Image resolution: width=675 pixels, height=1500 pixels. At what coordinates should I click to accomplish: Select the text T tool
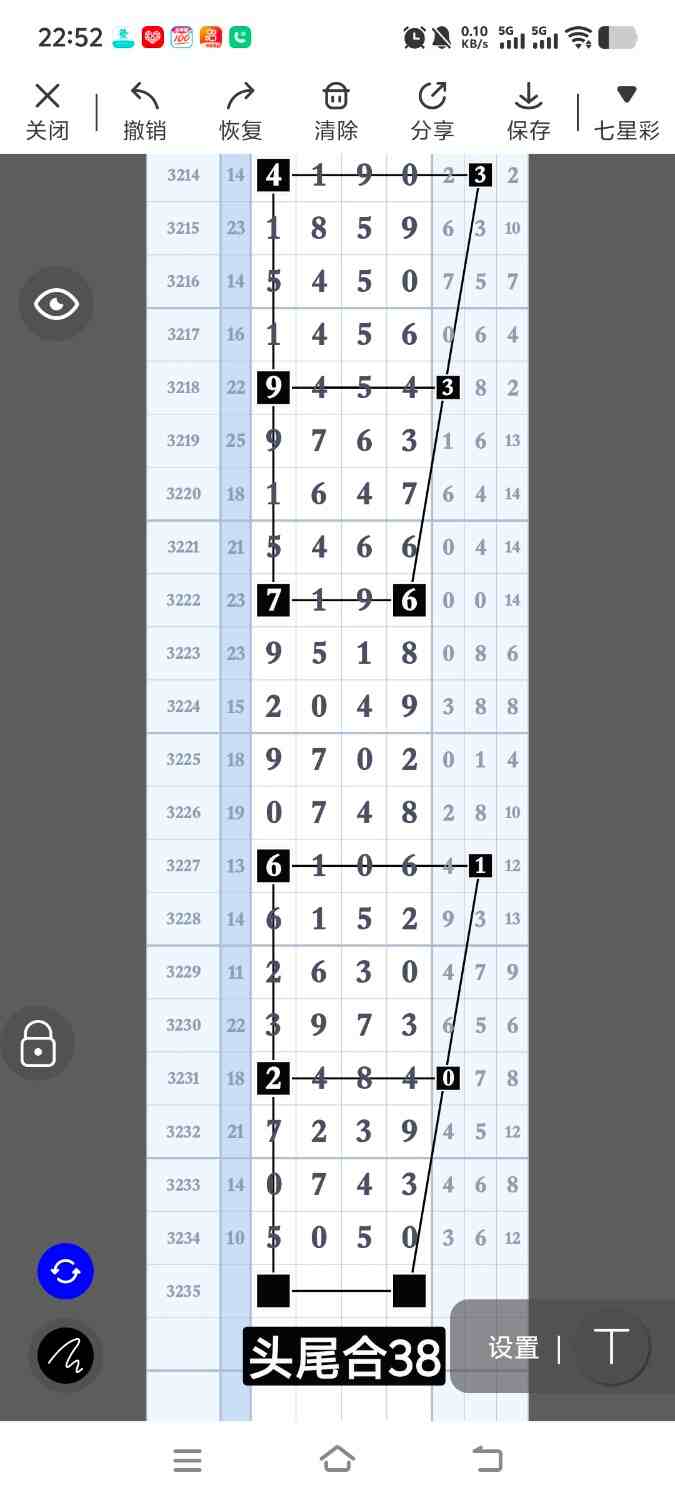tap(611, 1346)
